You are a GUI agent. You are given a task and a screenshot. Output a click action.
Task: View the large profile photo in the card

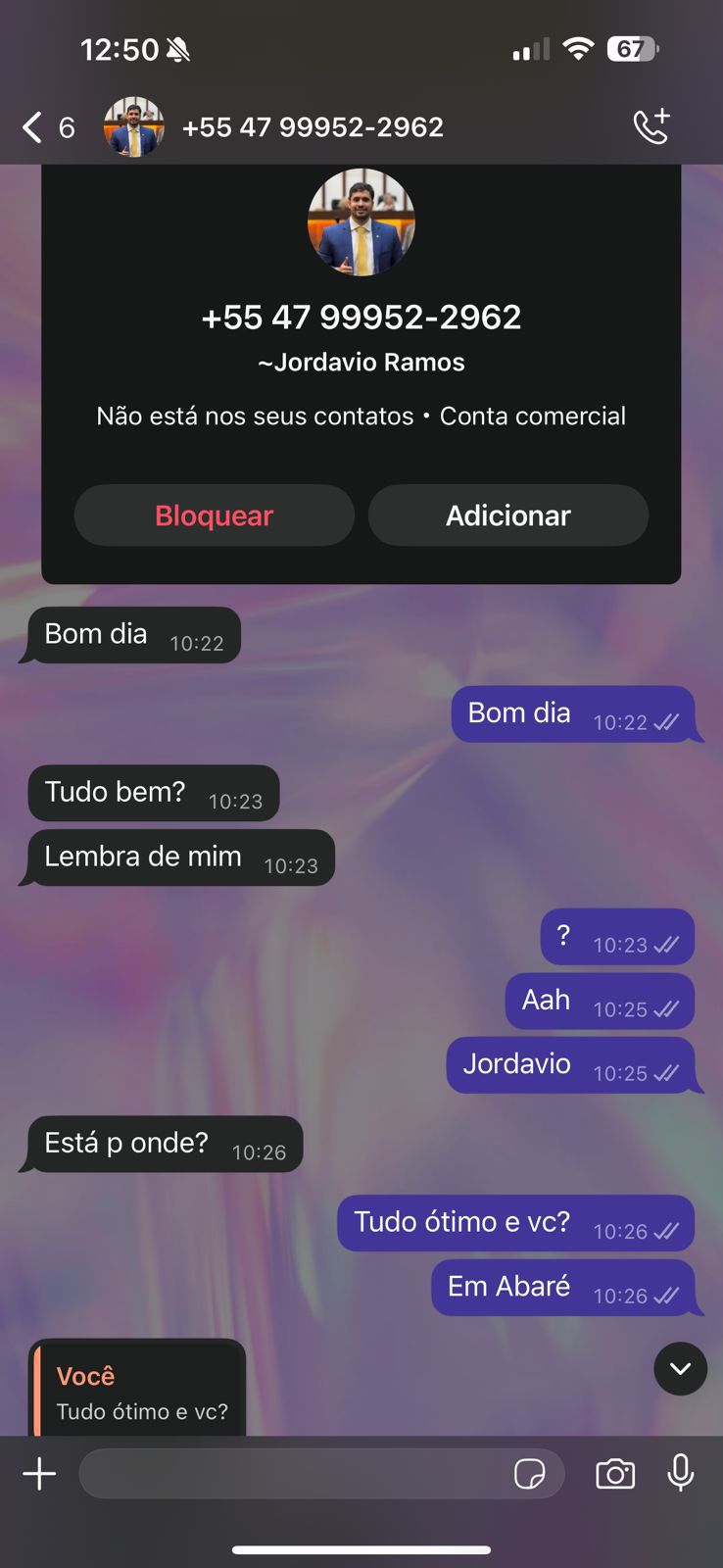pos(361,222)
